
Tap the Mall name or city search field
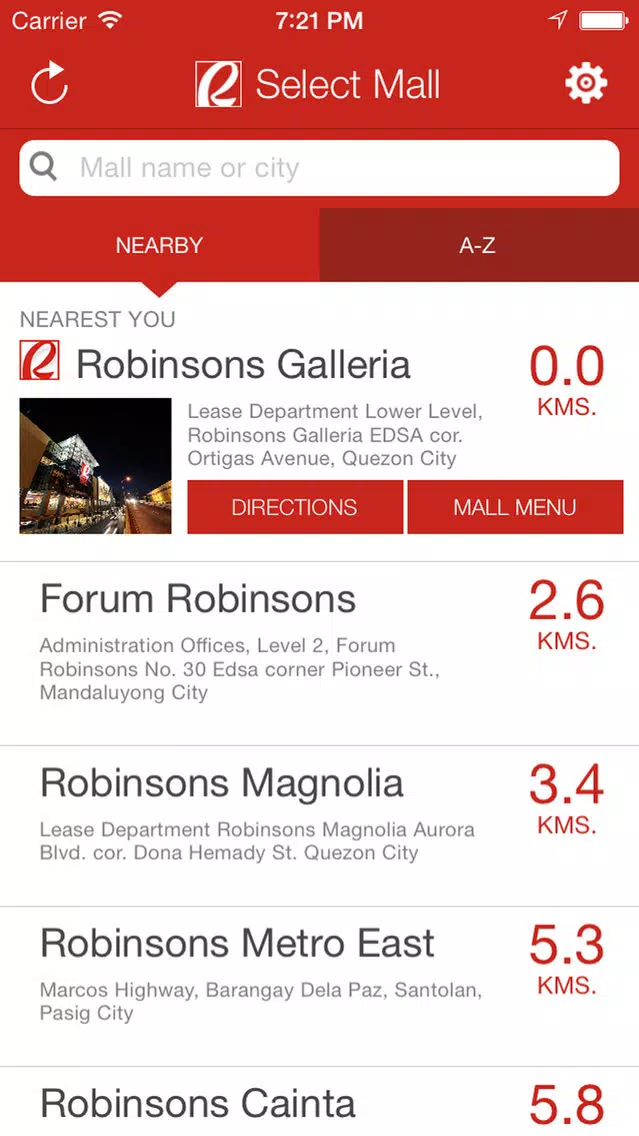[320, 168]
